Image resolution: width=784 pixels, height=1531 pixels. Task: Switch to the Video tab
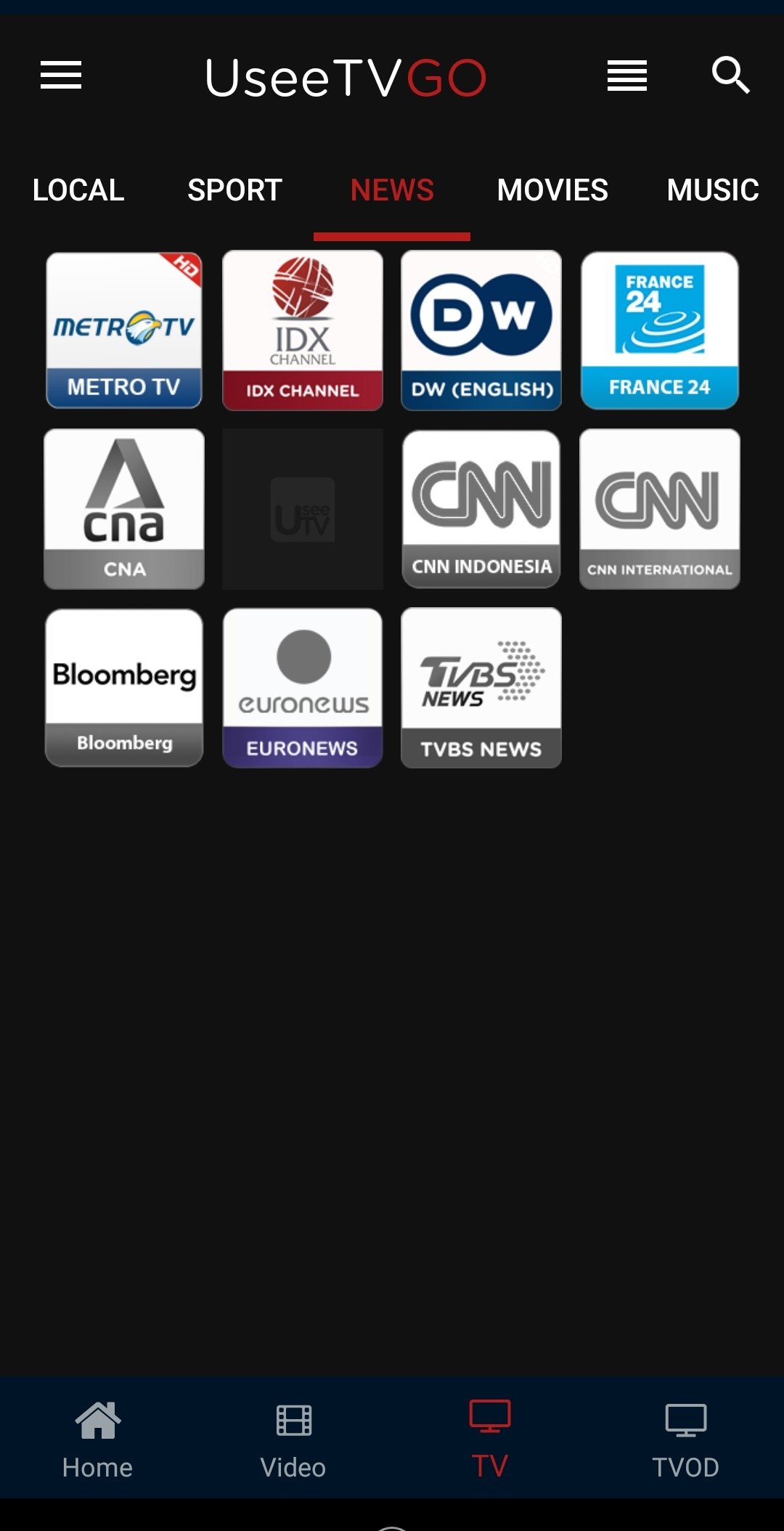point(293,1439)
